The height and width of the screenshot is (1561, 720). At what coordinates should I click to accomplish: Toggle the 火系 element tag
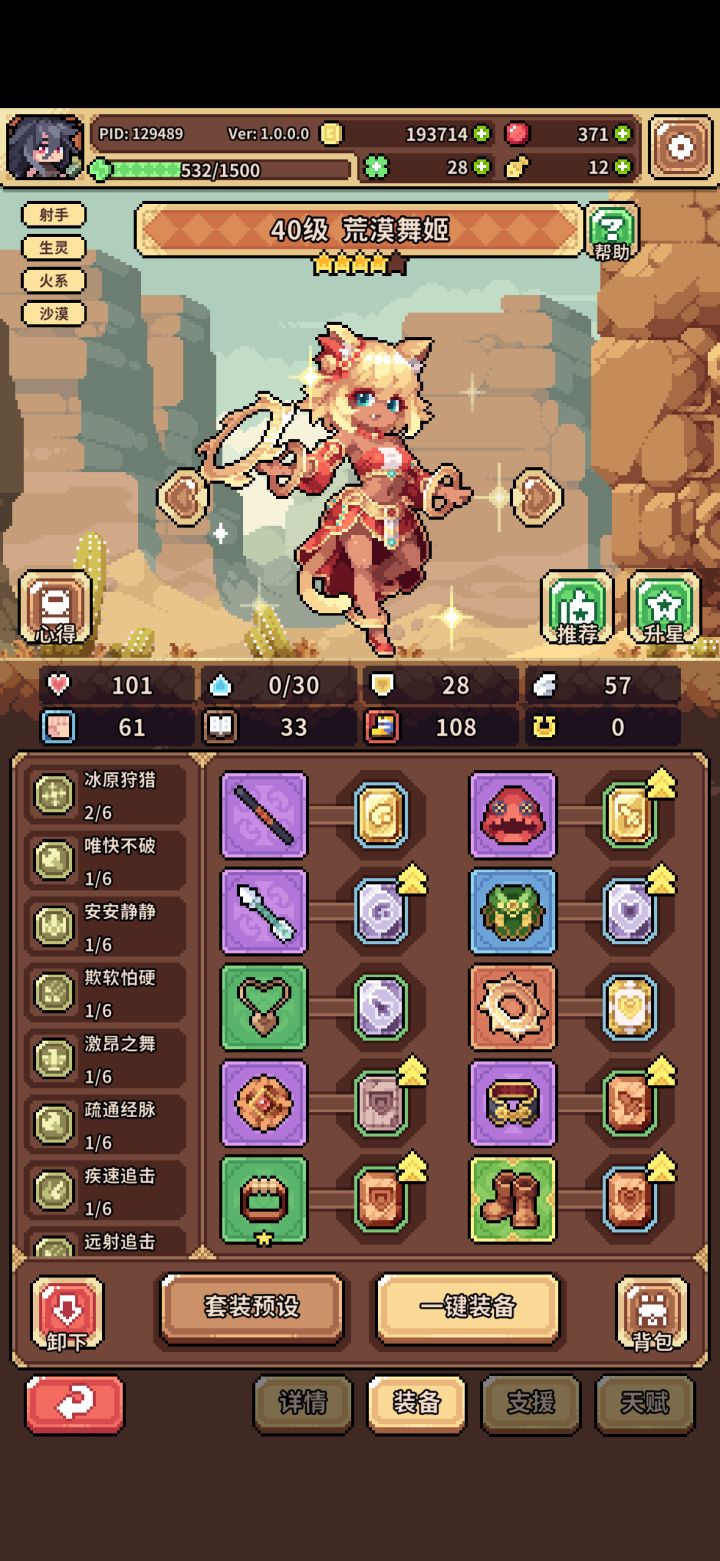point(53,281)
